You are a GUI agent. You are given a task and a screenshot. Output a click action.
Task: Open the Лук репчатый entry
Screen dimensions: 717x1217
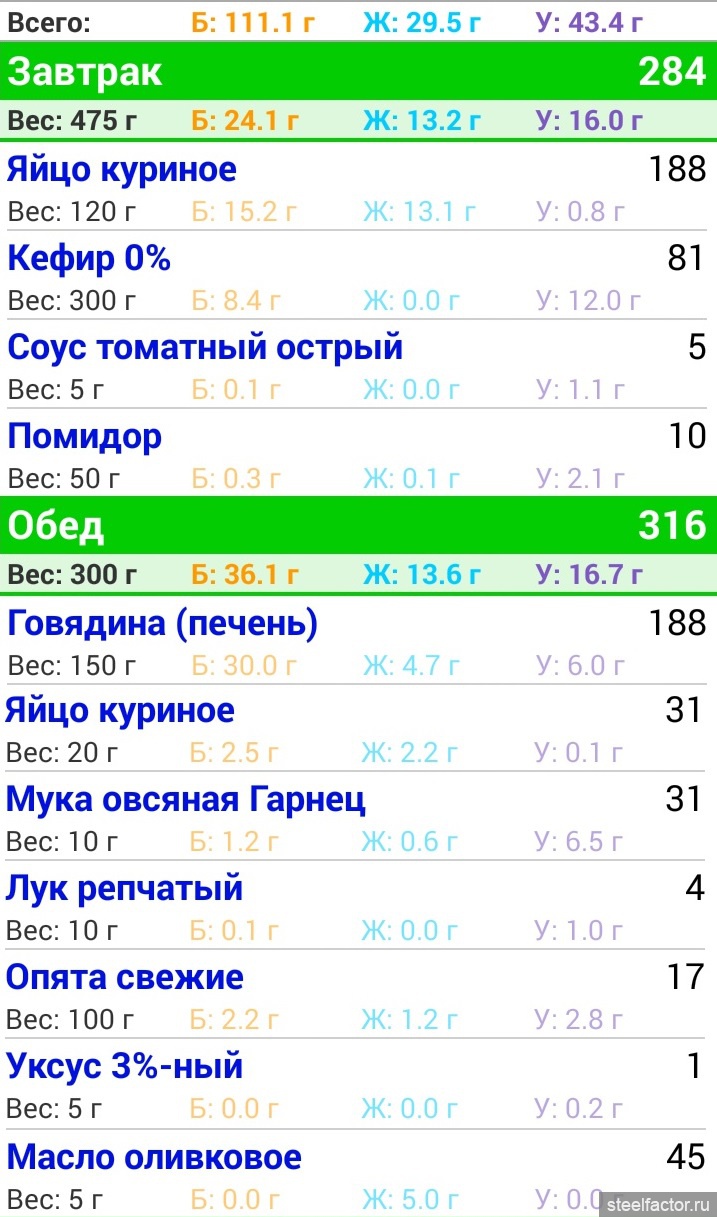(358, 905)
